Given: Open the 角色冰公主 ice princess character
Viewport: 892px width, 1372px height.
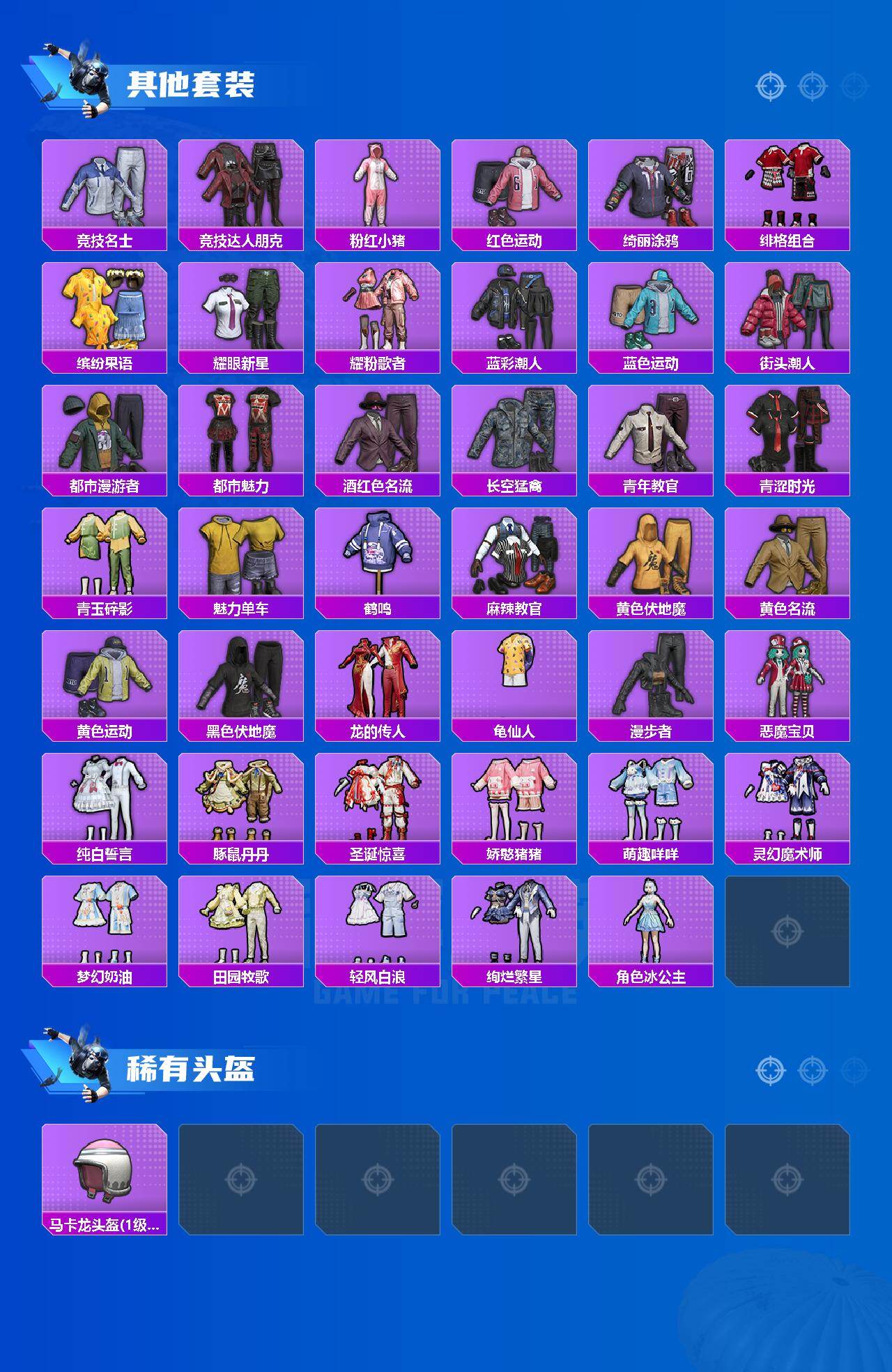Looking at the screenshot, I should coord(652,927).
